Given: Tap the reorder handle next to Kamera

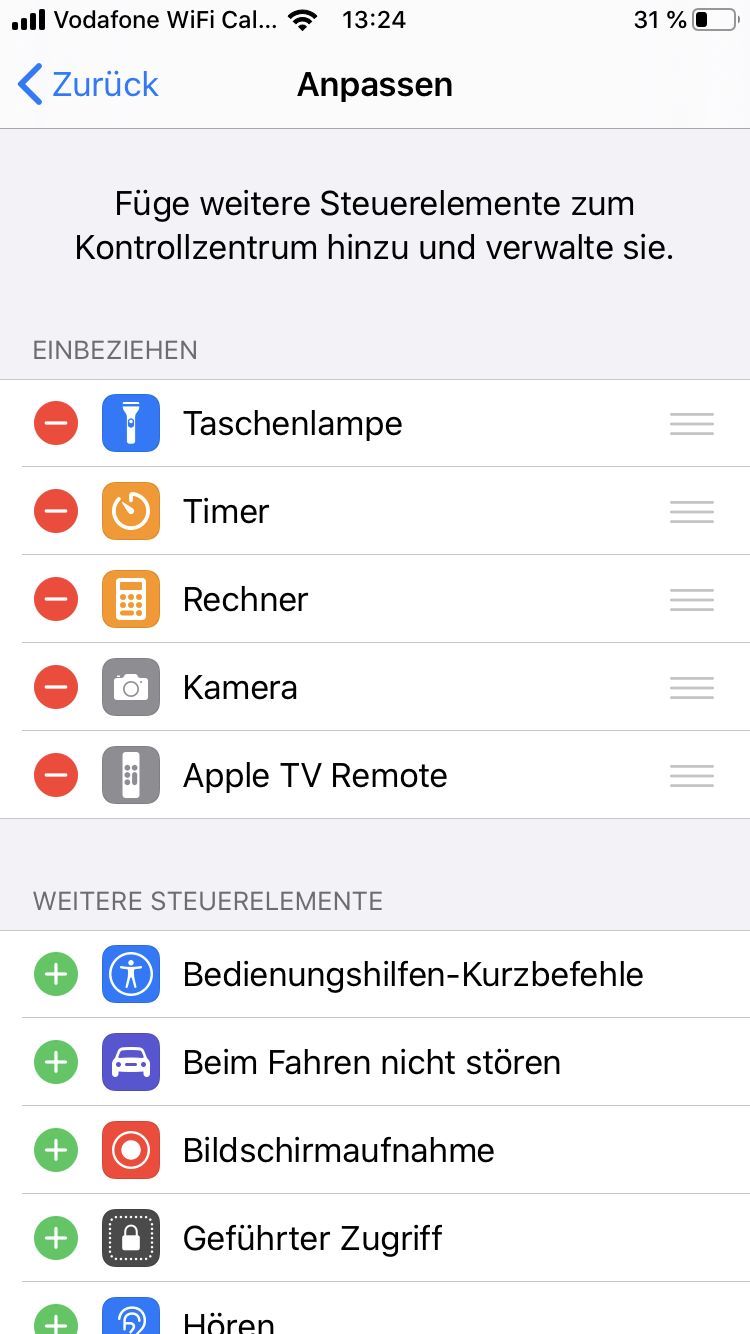Looking at the screenshot, I should click(x=692, y=687).
